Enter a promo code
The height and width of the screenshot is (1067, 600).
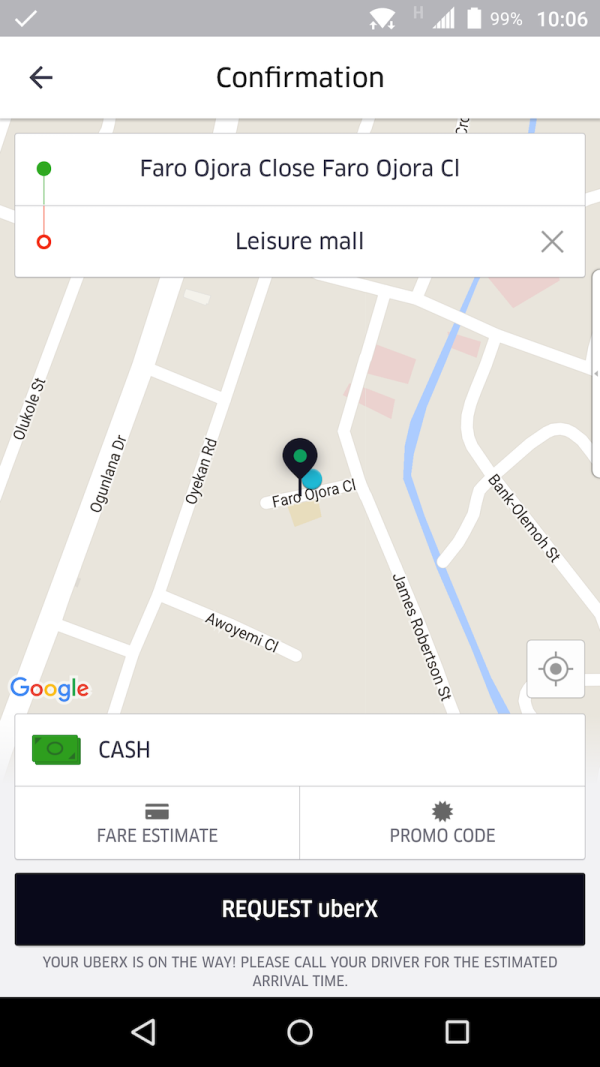pos(442,823)
